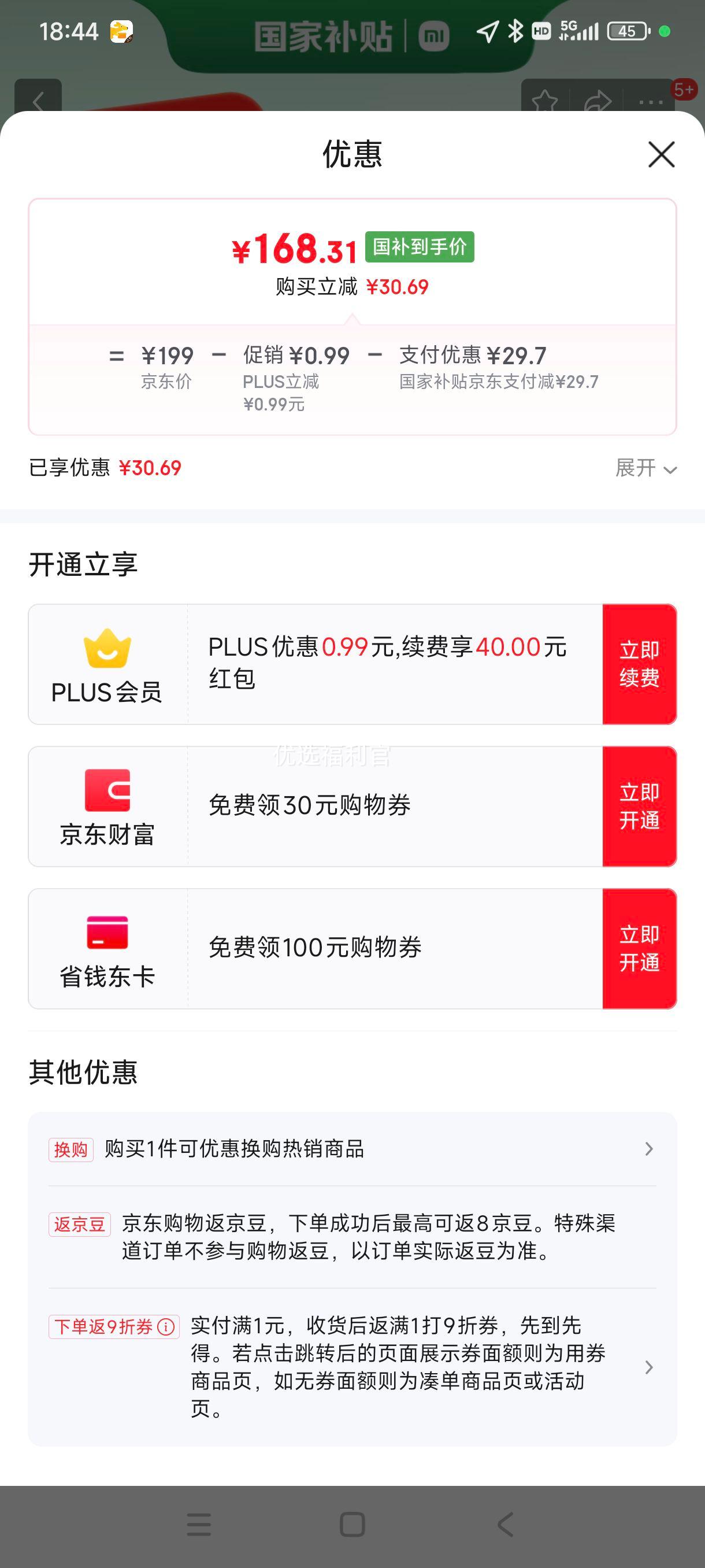
Task: Click 立即续费 to renew PLUS membership
Action: click(x=639, y=665)
